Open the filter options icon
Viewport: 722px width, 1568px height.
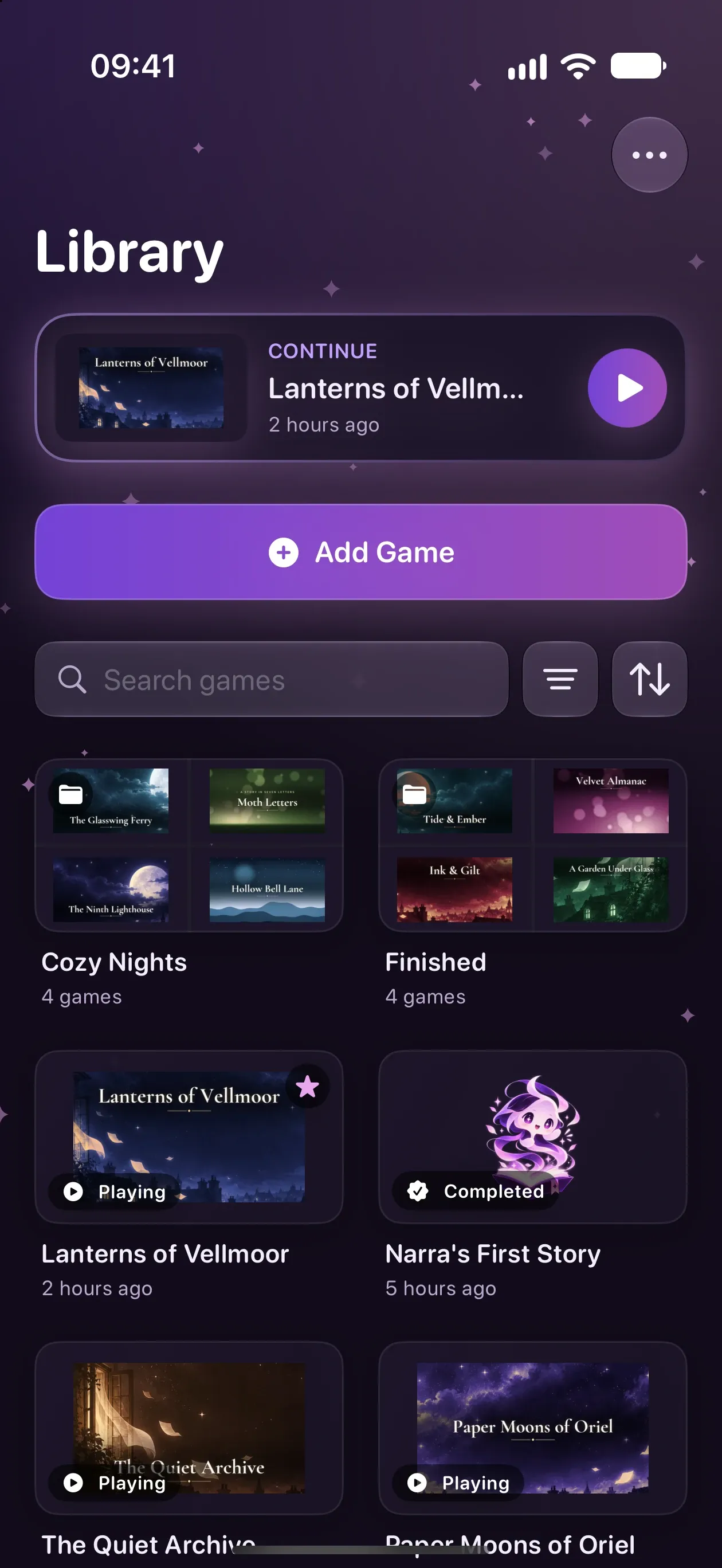pyautogui.click(x=560, y=679)
